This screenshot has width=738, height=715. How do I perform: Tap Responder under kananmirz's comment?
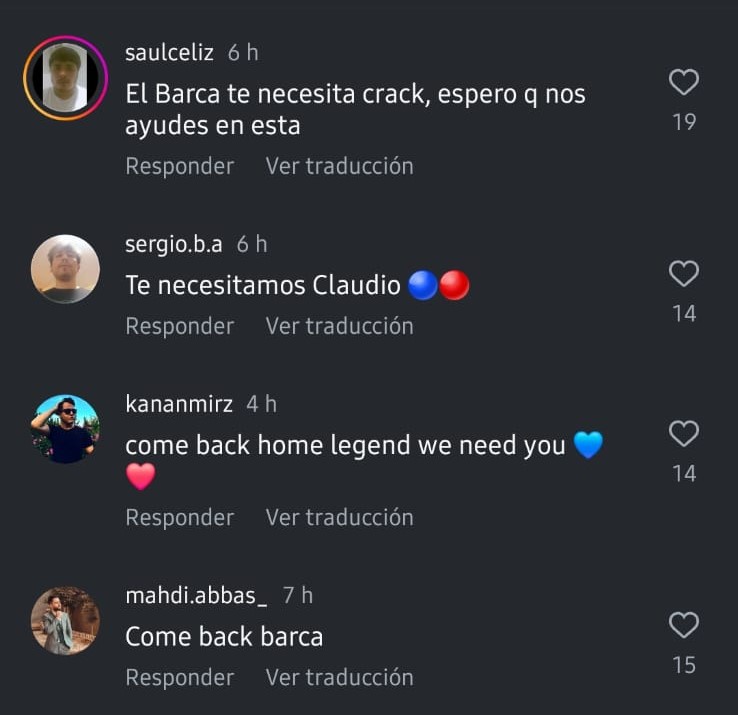click(179, 517)
